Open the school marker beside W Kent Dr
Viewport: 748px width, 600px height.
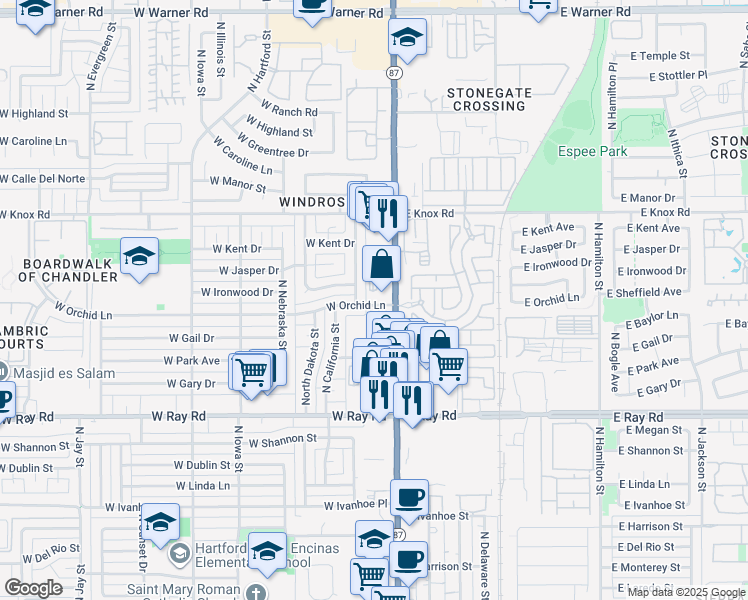click(x=140, y=256)
